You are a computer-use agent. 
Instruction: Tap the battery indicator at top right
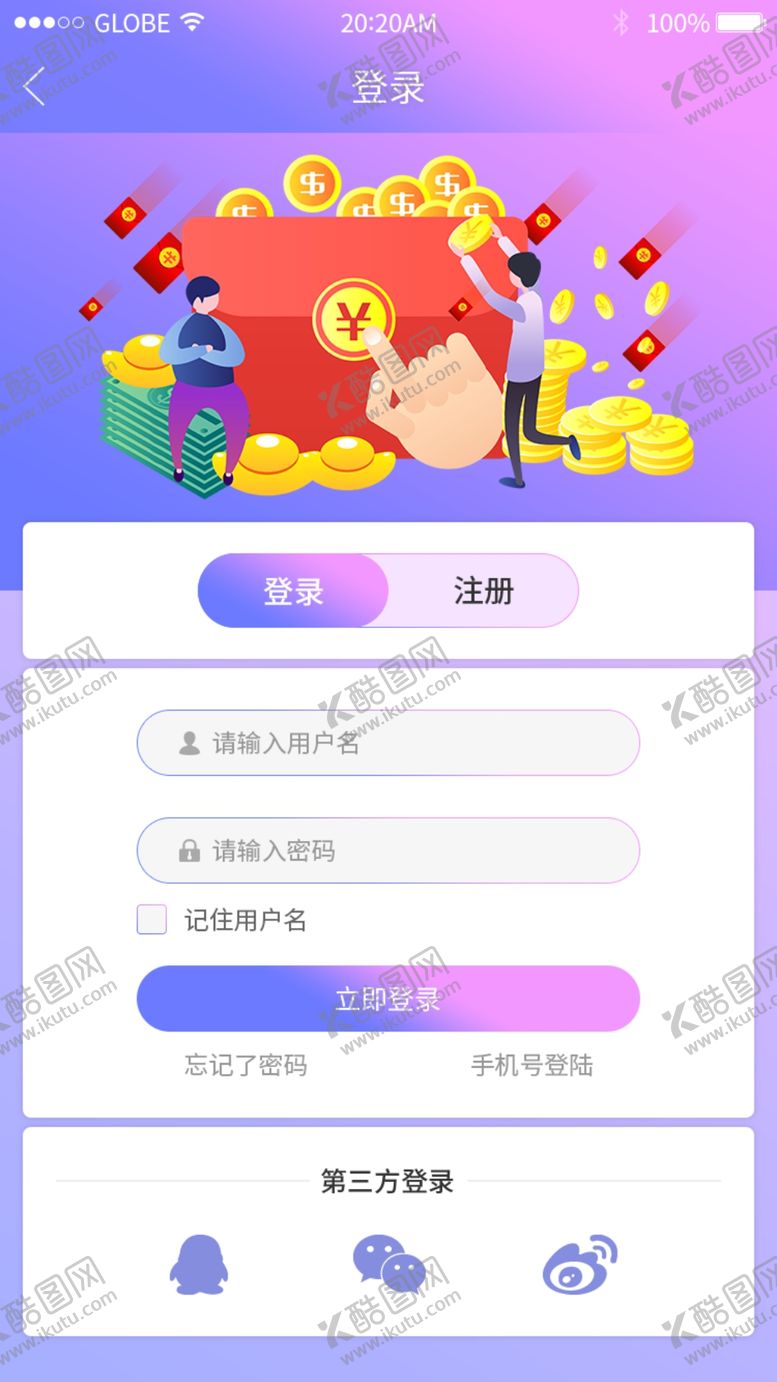739,22
